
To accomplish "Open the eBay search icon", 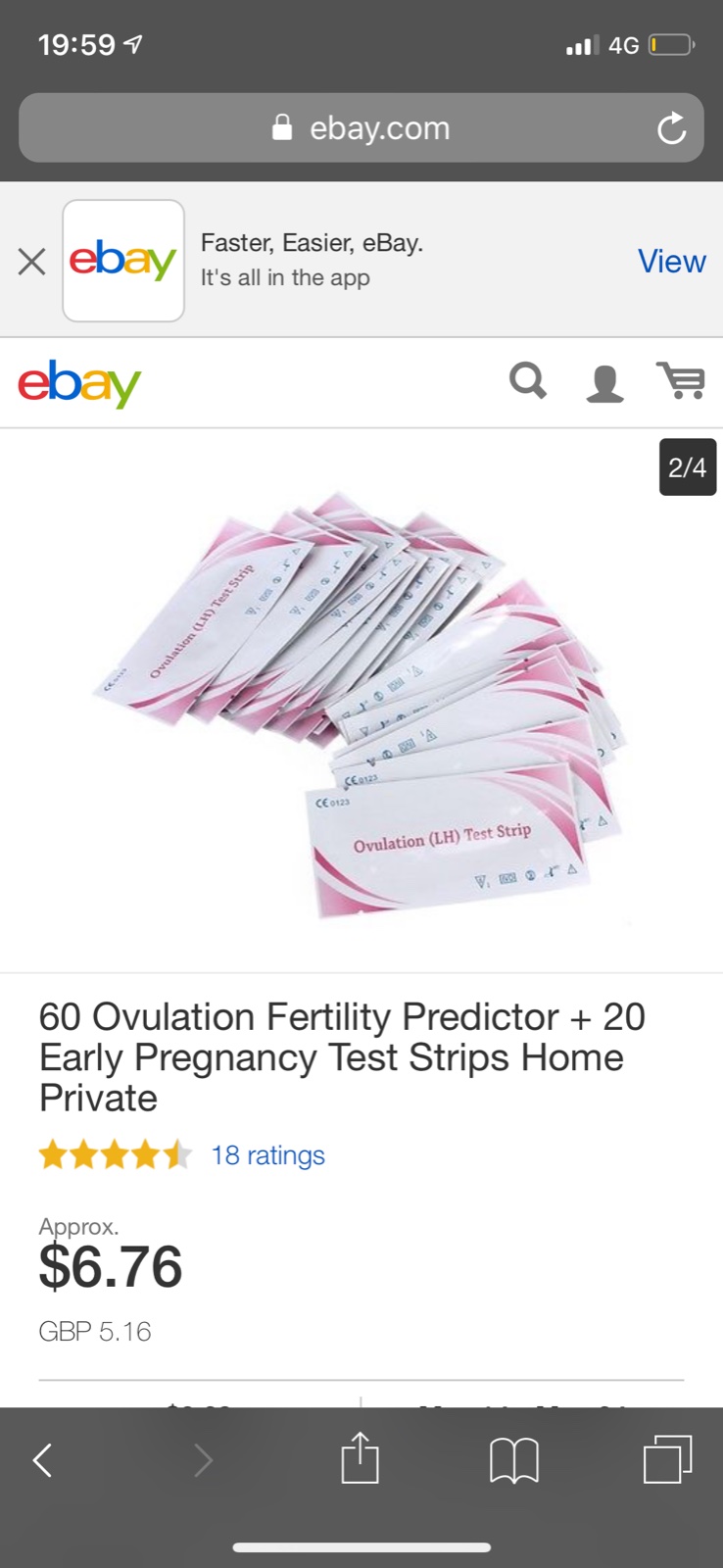I will (528, 380).
